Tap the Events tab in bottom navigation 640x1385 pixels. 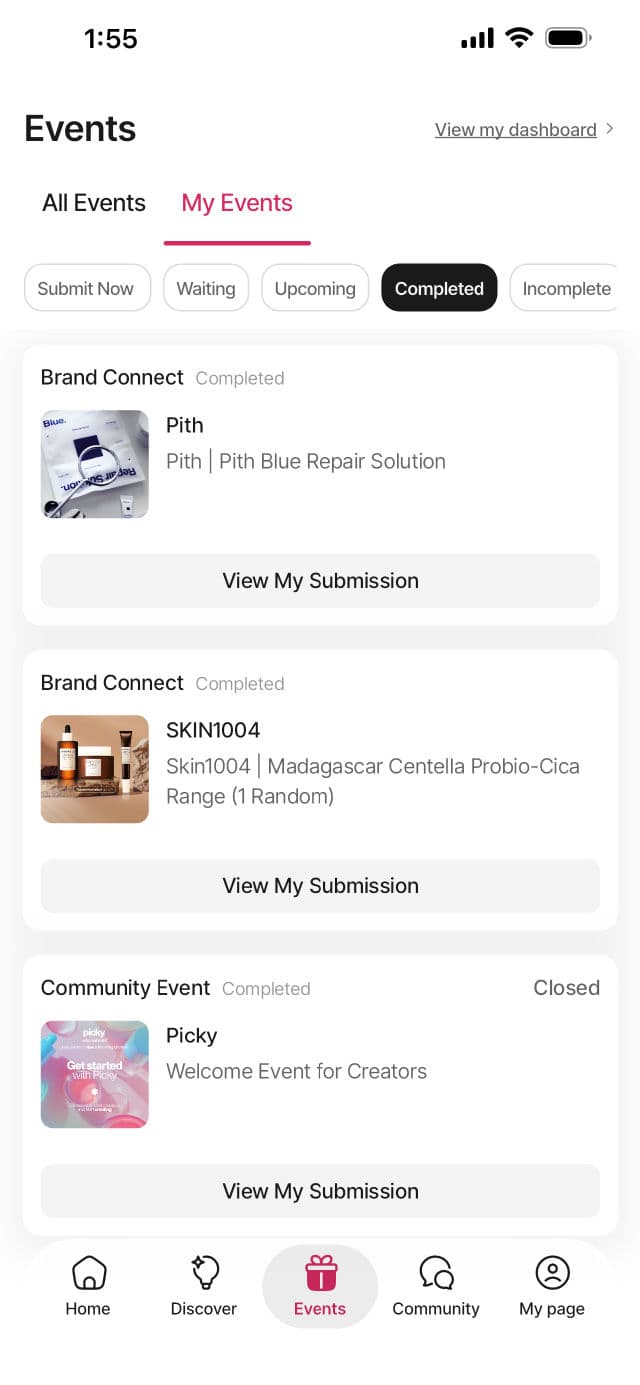320,1287
